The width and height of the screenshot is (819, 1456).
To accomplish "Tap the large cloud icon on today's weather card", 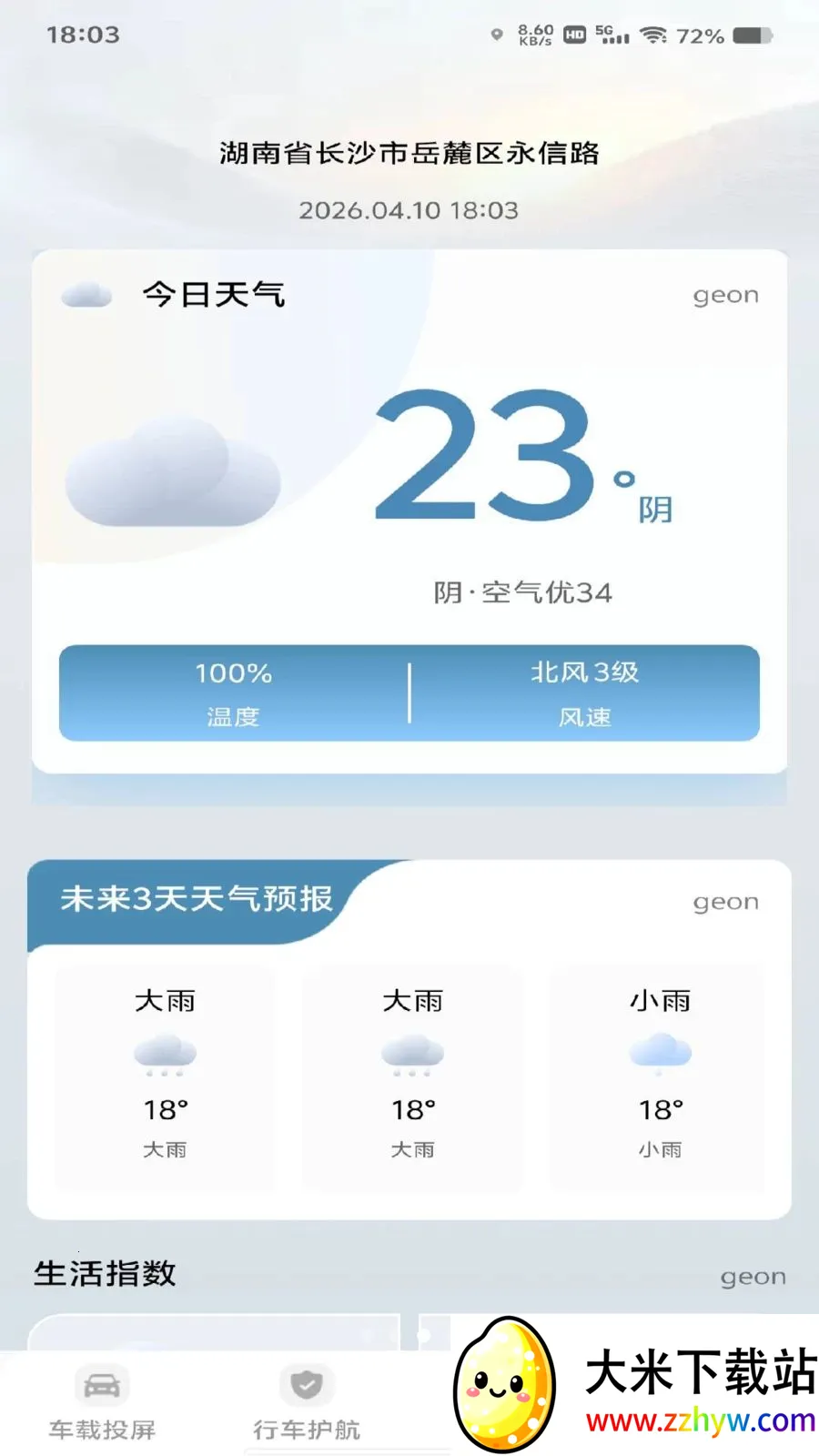I will click(x=171, y=473).
